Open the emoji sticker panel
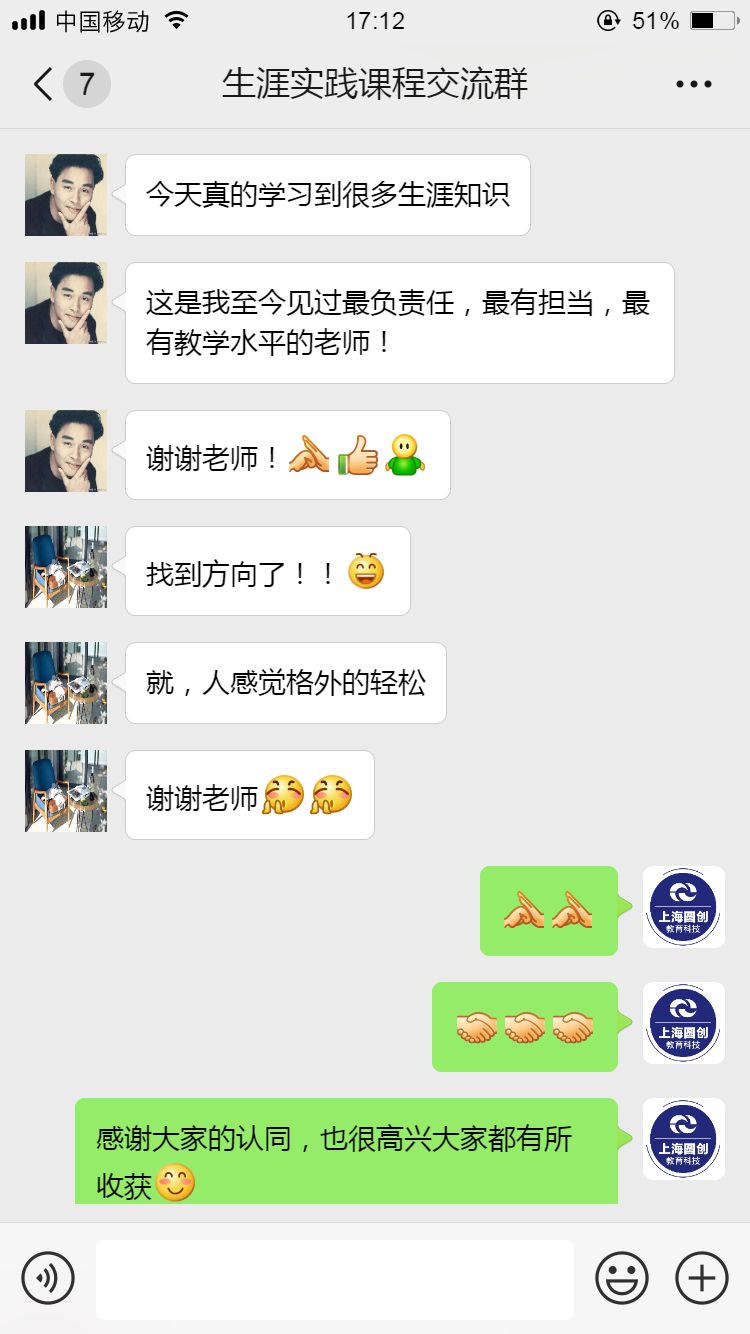The width and height of the screenshot is (750, 1334). [x=621, y=1277]
